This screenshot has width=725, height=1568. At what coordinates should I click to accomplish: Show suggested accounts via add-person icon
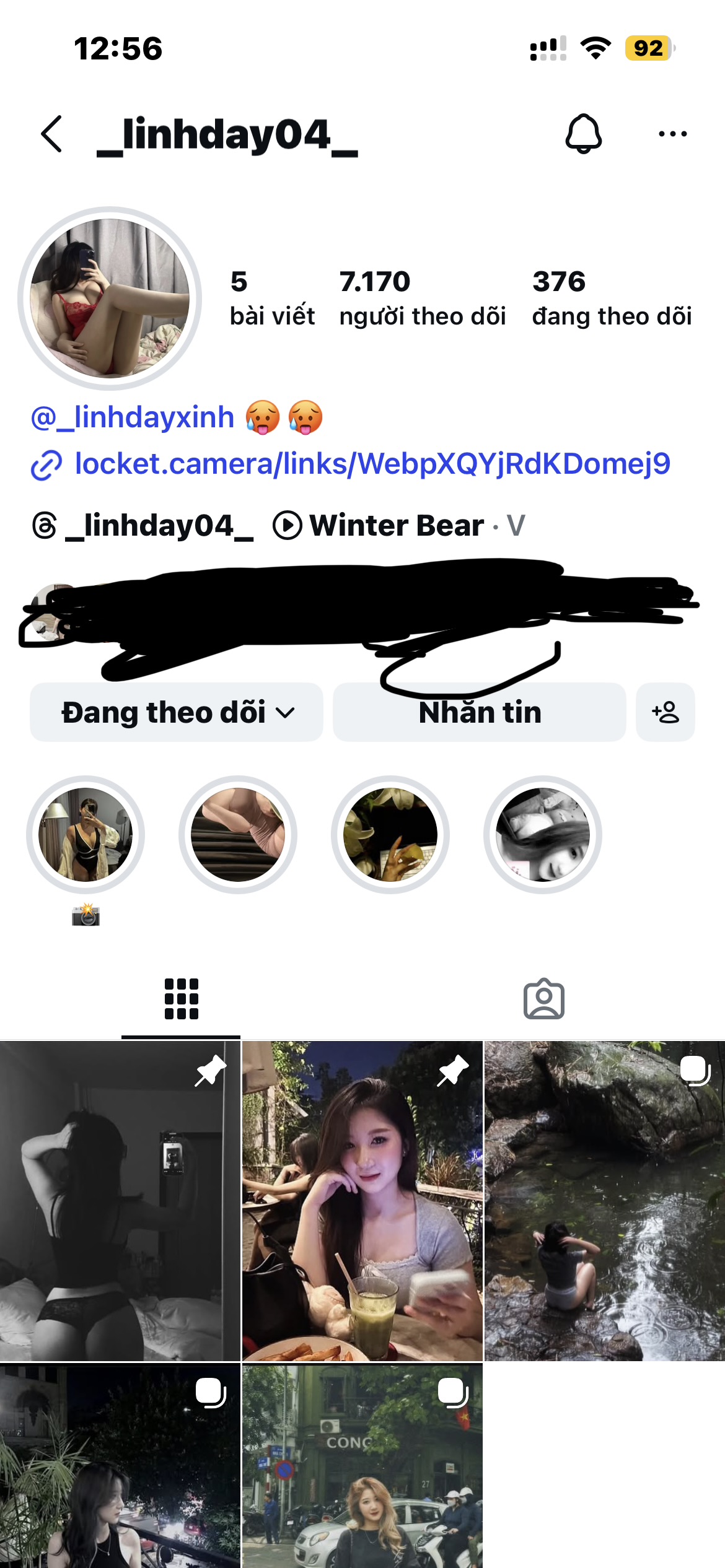665,712
